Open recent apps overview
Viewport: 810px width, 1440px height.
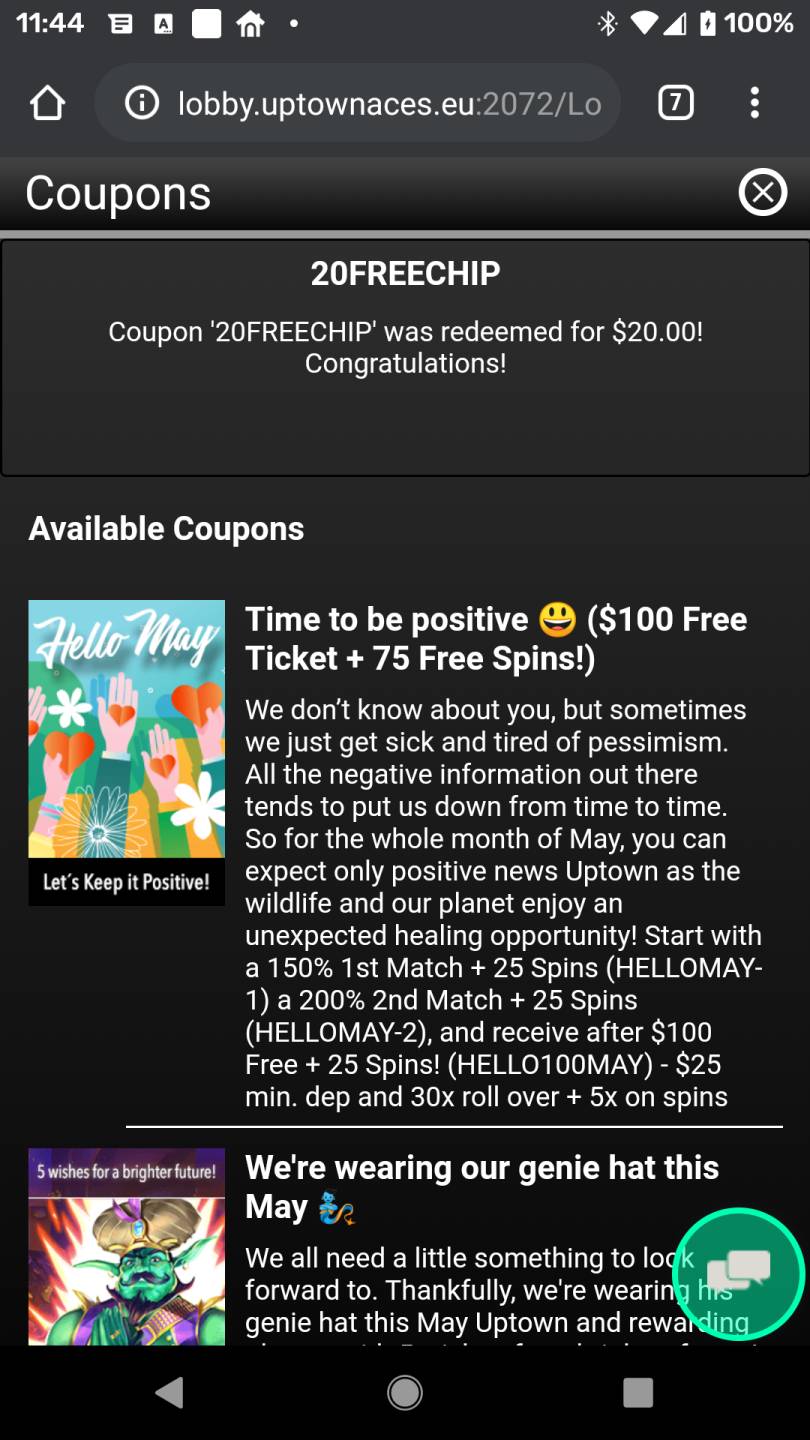(638, 1392)
